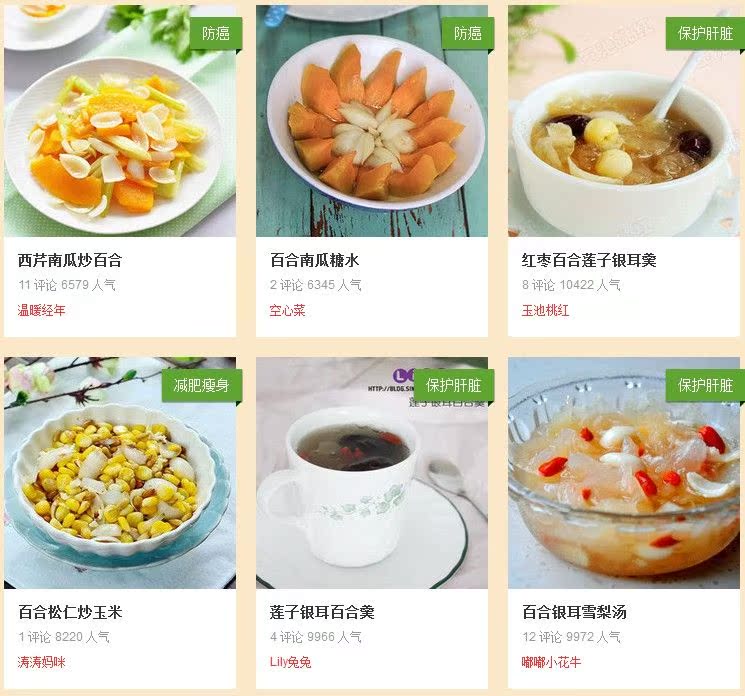The image size is (745, 696).
Task: Open the 百合南瓜糖水 recipe card
Action: (x=314, y=260)
